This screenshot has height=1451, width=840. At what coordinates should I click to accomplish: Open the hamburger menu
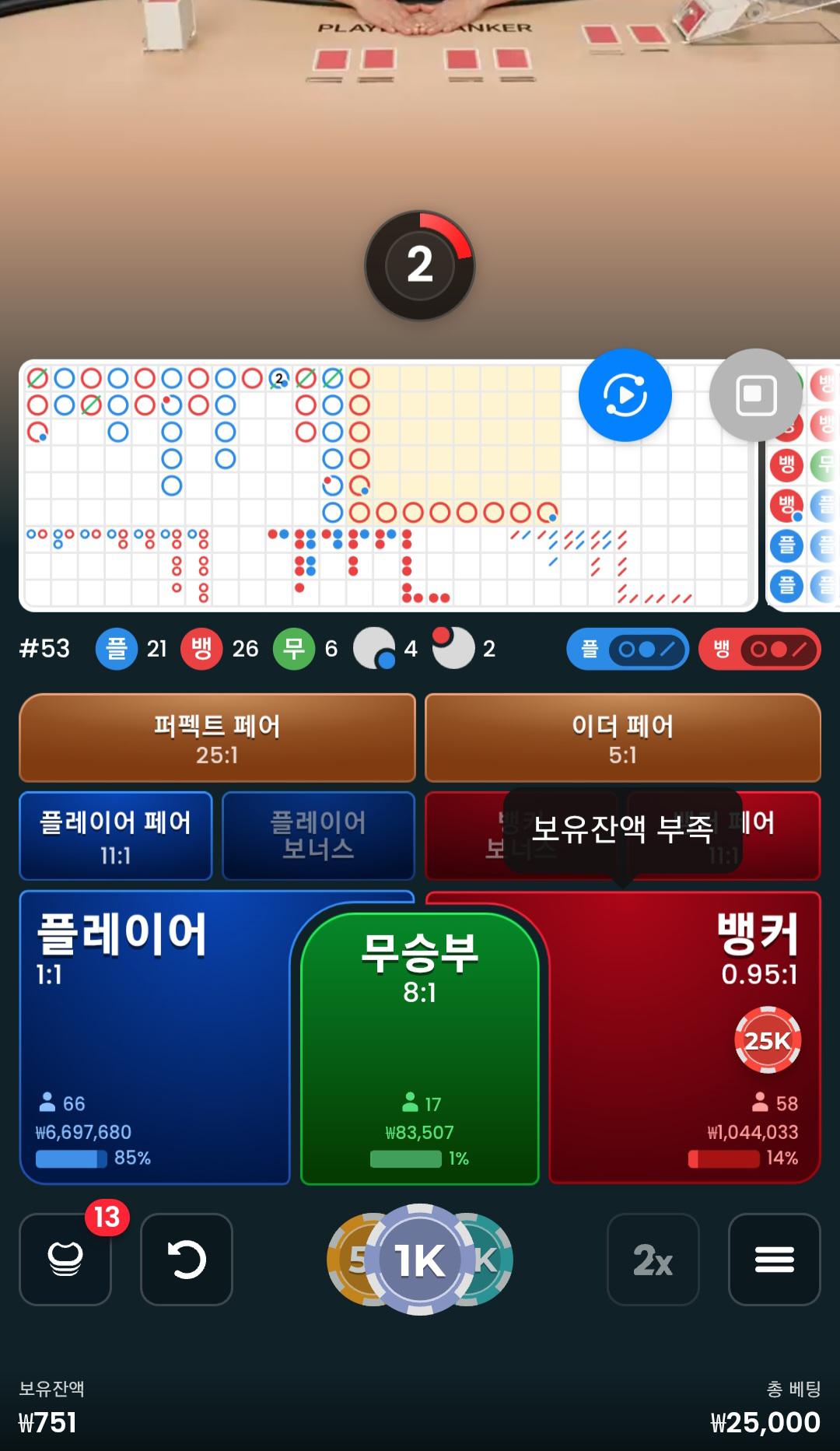774,1259
